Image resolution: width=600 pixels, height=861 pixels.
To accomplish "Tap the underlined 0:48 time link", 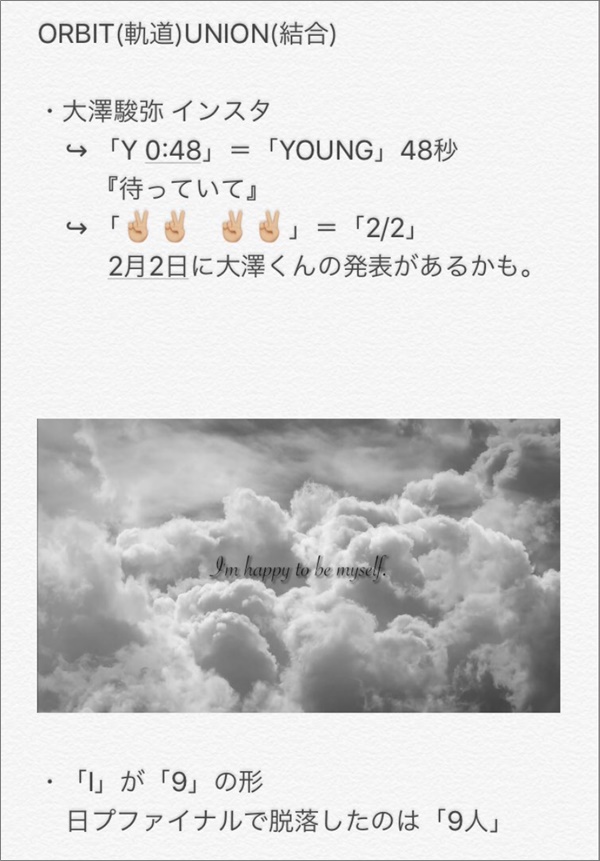I will coord(173,151).
